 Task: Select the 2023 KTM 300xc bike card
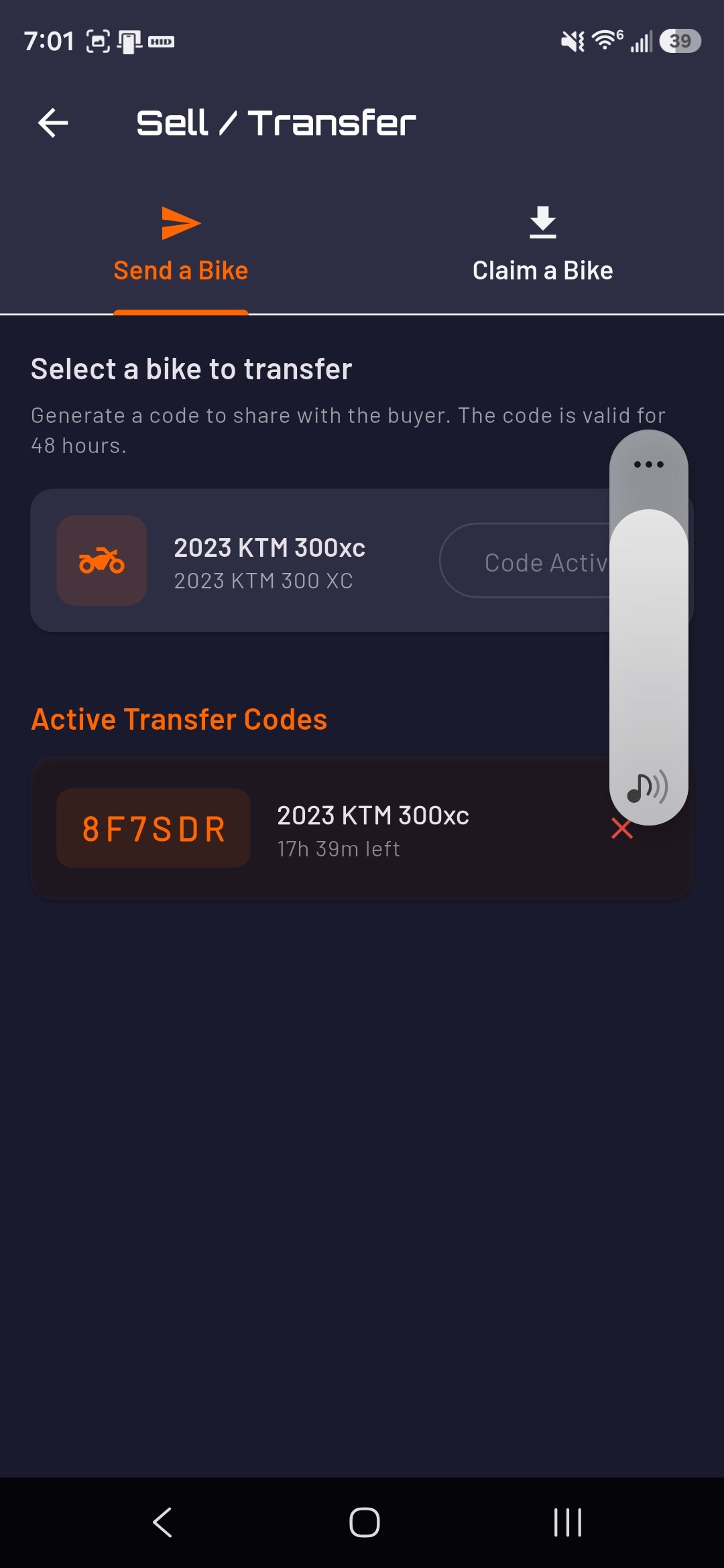(269, 561)
